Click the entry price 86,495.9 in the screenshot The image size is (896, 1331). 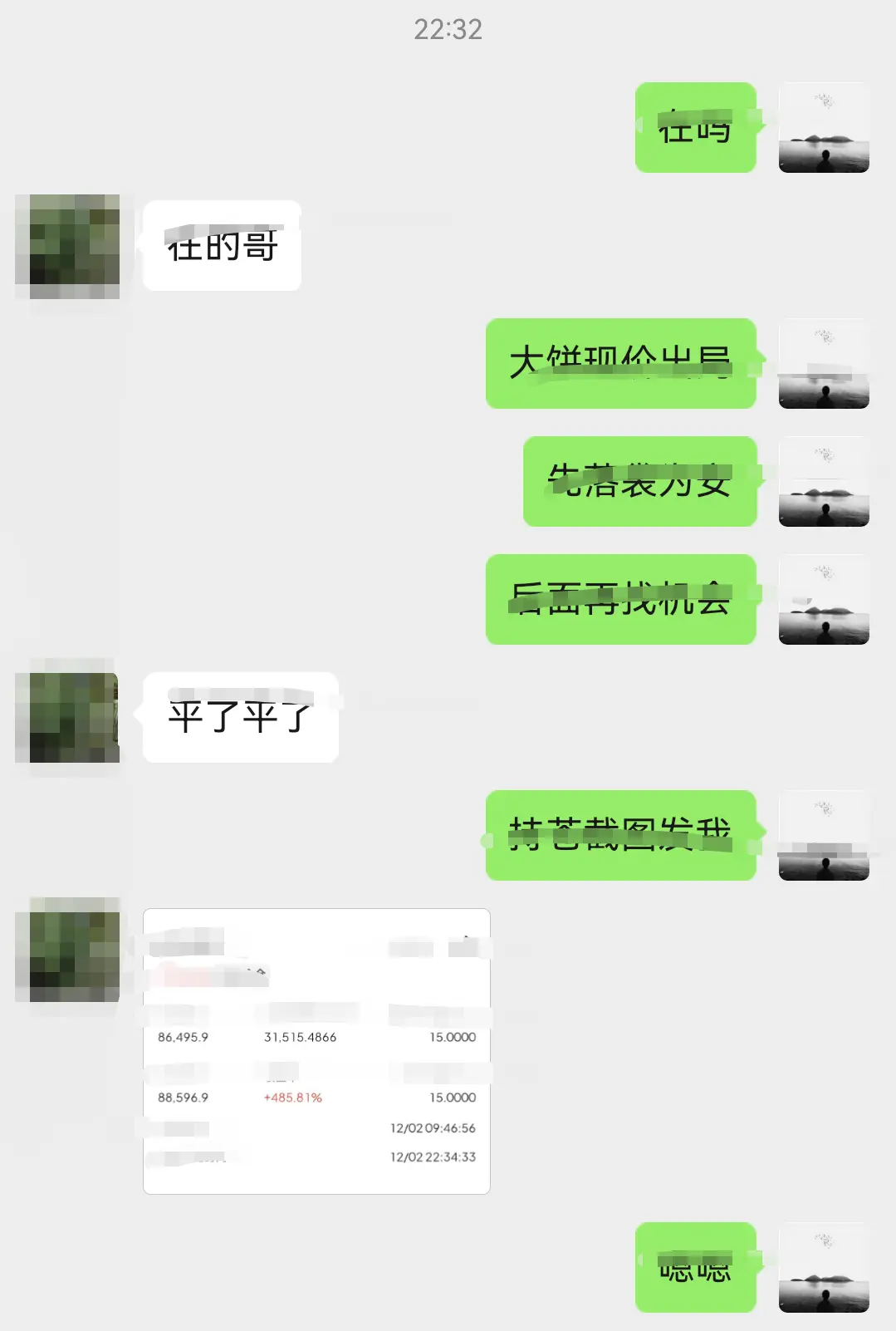coord(184,1037)
